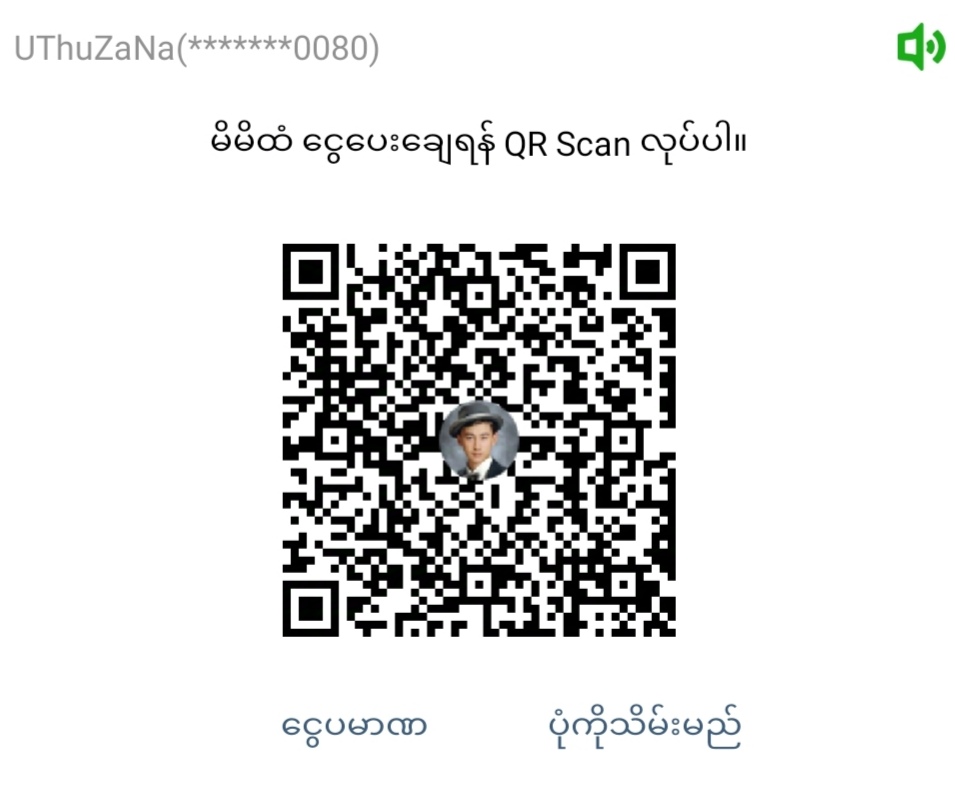Tap the green speaker sound icon
The image size is (955, 804).
tap(920, 47)
